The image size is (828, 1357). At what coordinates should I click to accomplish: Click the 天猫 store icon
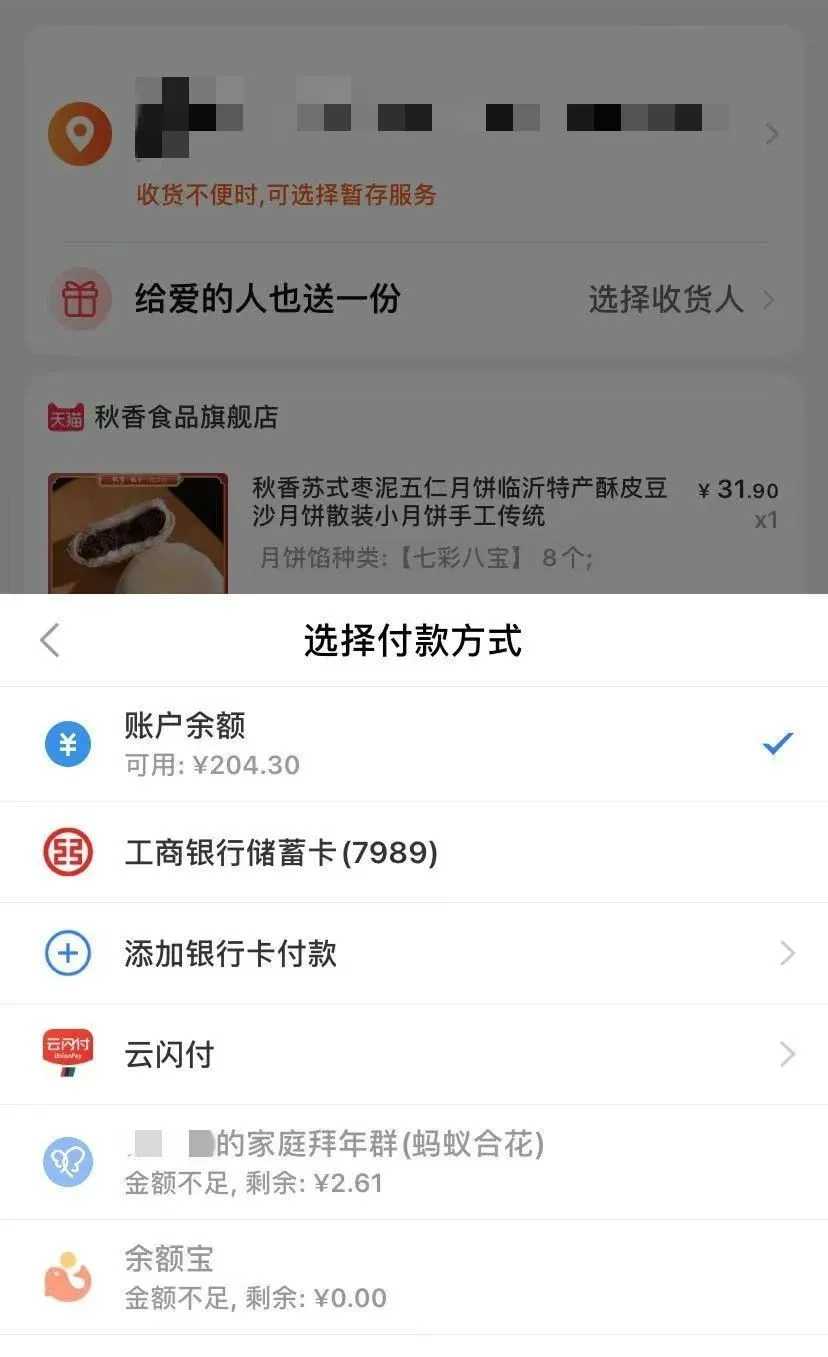[x=63, y=417]
